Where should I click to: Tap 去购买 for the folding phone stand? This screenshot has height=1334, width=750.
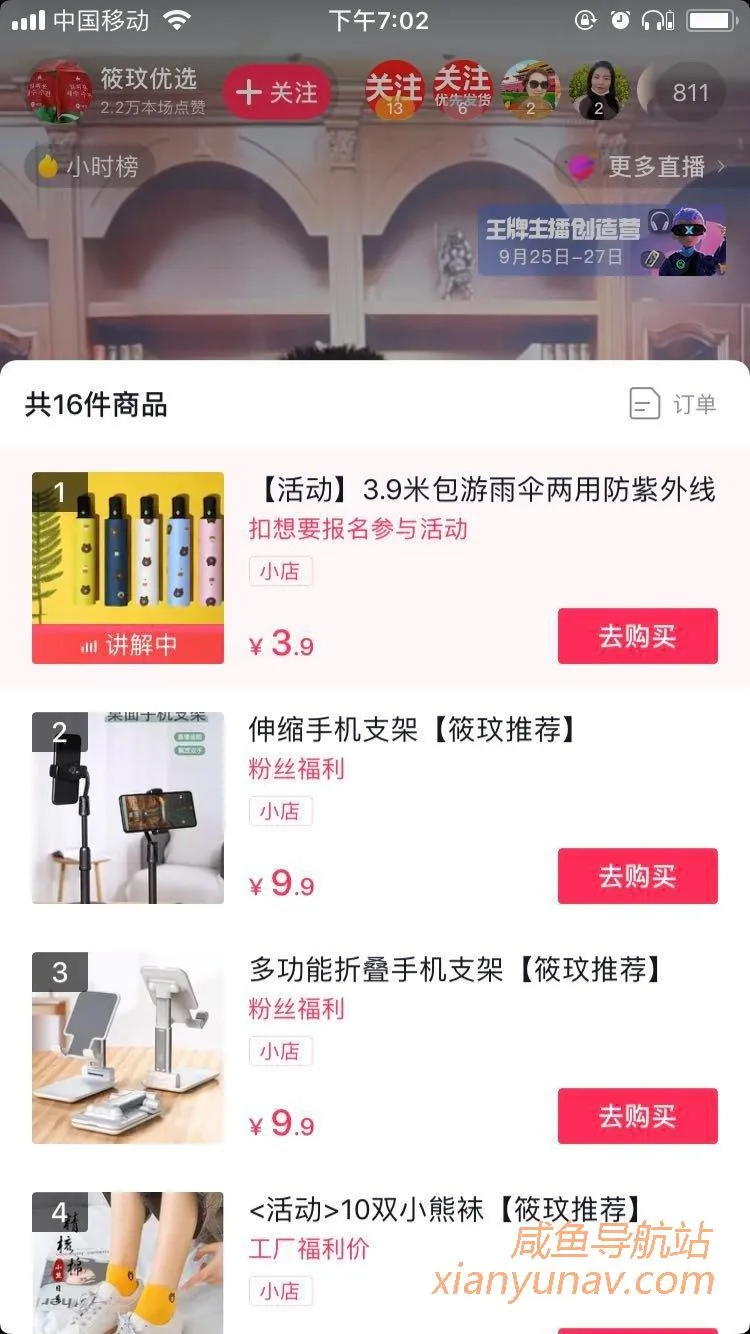(x=637, y=1116)
